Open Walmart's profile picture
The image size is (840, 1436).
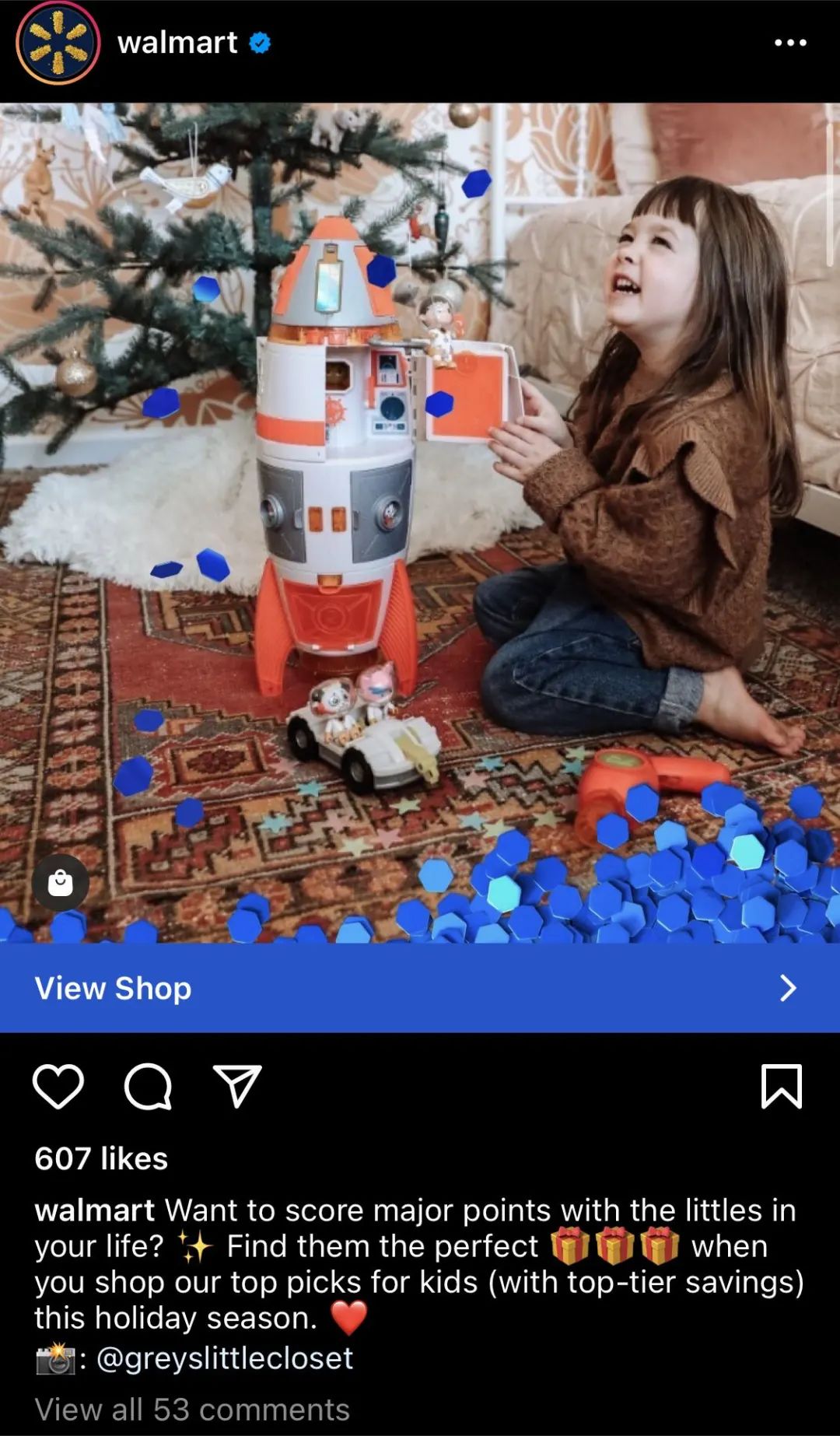(58, 44)
